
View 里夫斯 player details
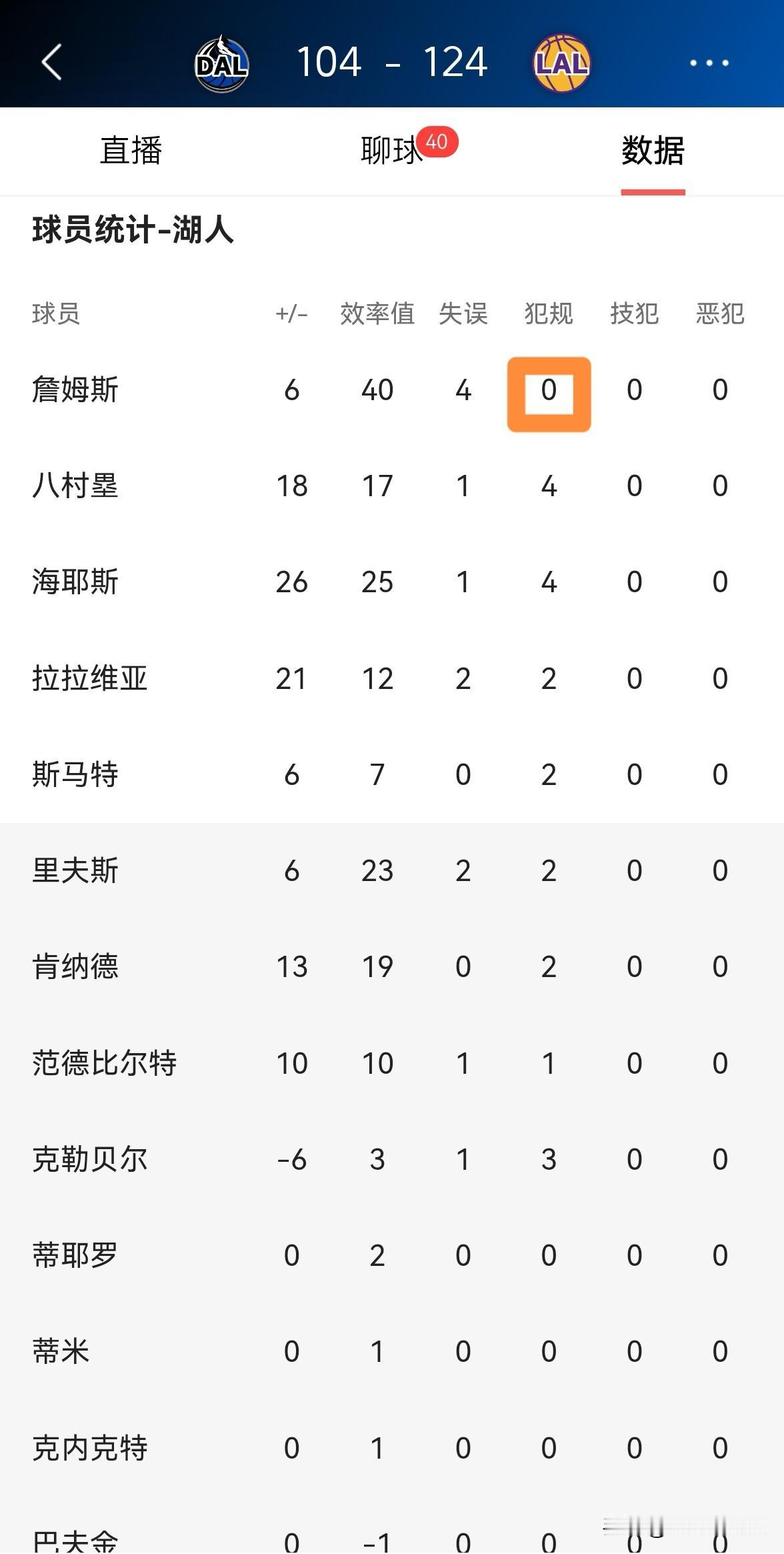[x=392, y=871]
